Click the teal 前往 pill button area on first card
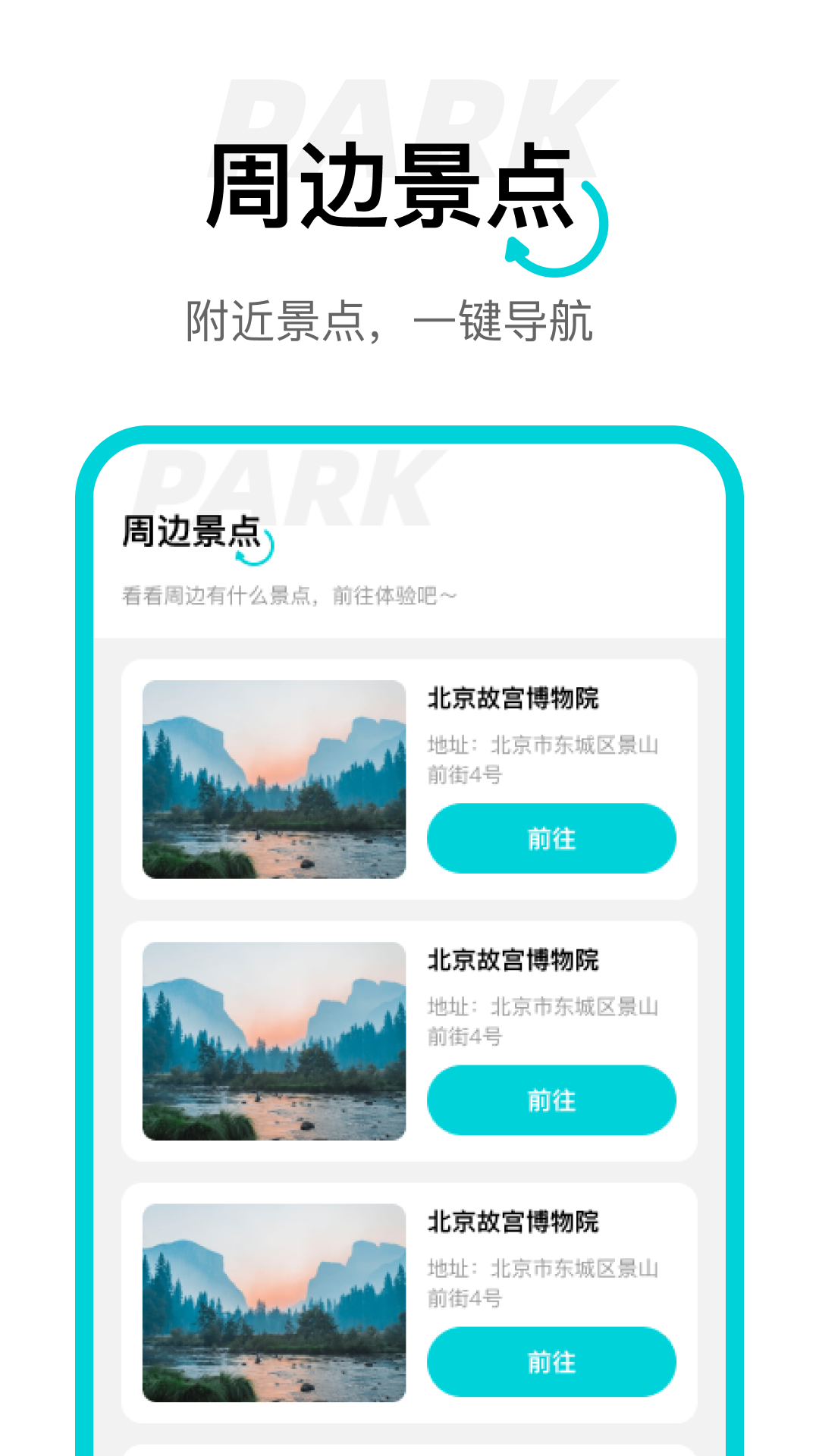Viewport: 819px width, 1456px height. pos(551,838)
